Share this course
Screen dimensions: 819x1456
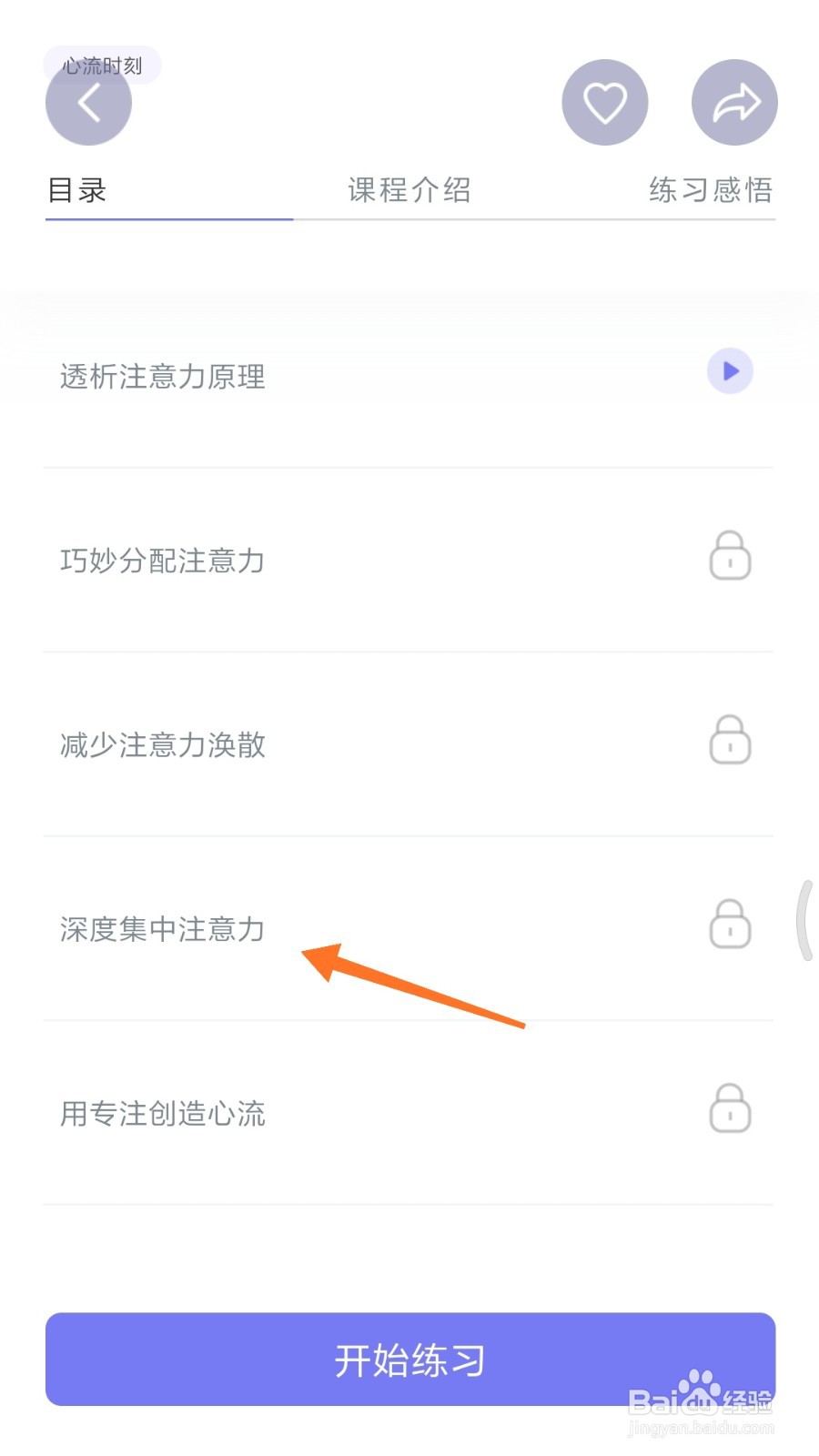[734, 103]
